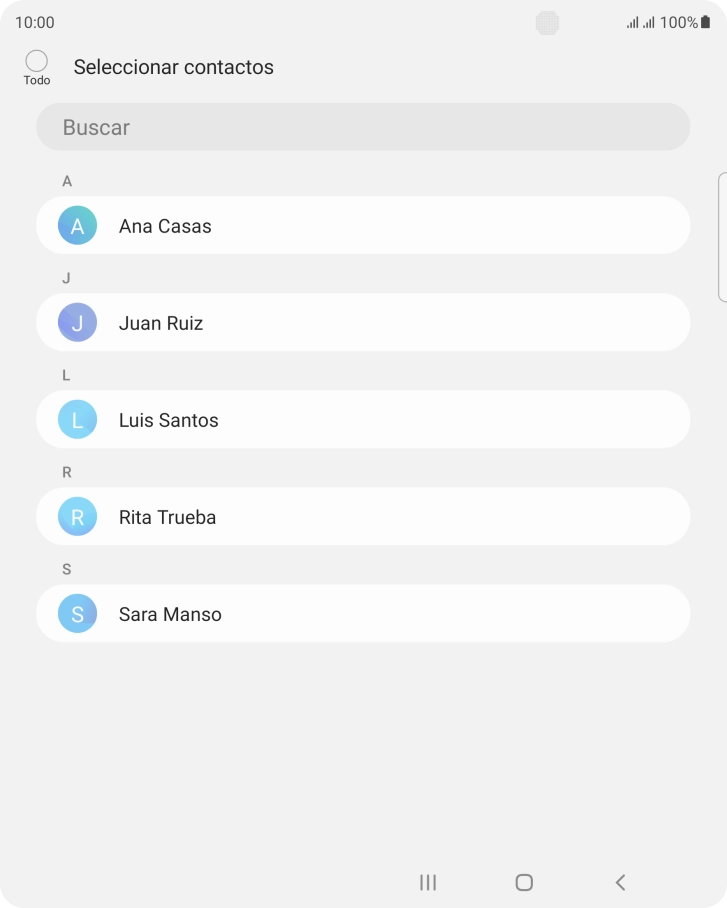Select contact Ana Casas

tap(362, 226)
